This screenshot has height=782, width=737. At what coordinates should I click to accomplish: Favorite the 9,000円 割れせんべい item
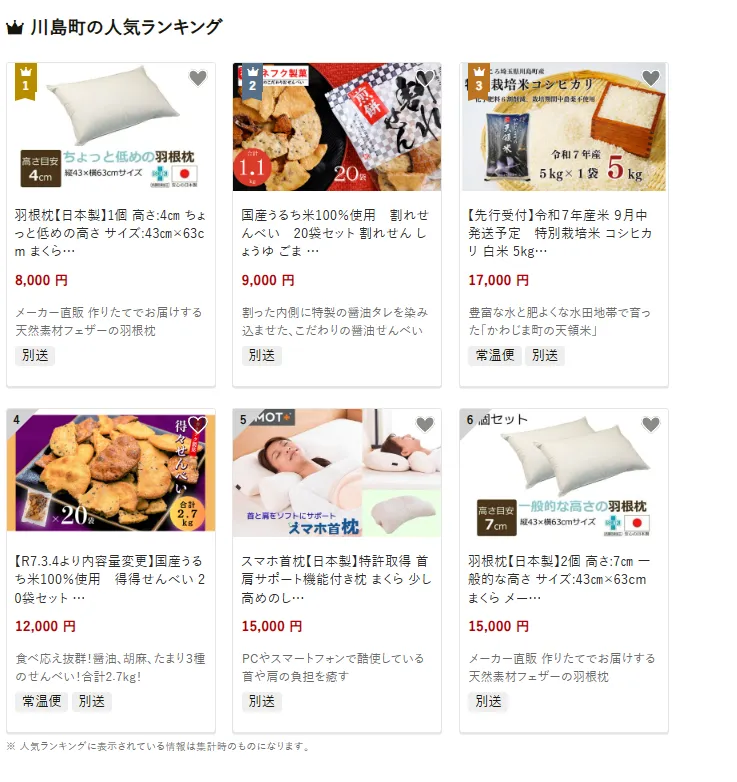(x=425, y=78)
